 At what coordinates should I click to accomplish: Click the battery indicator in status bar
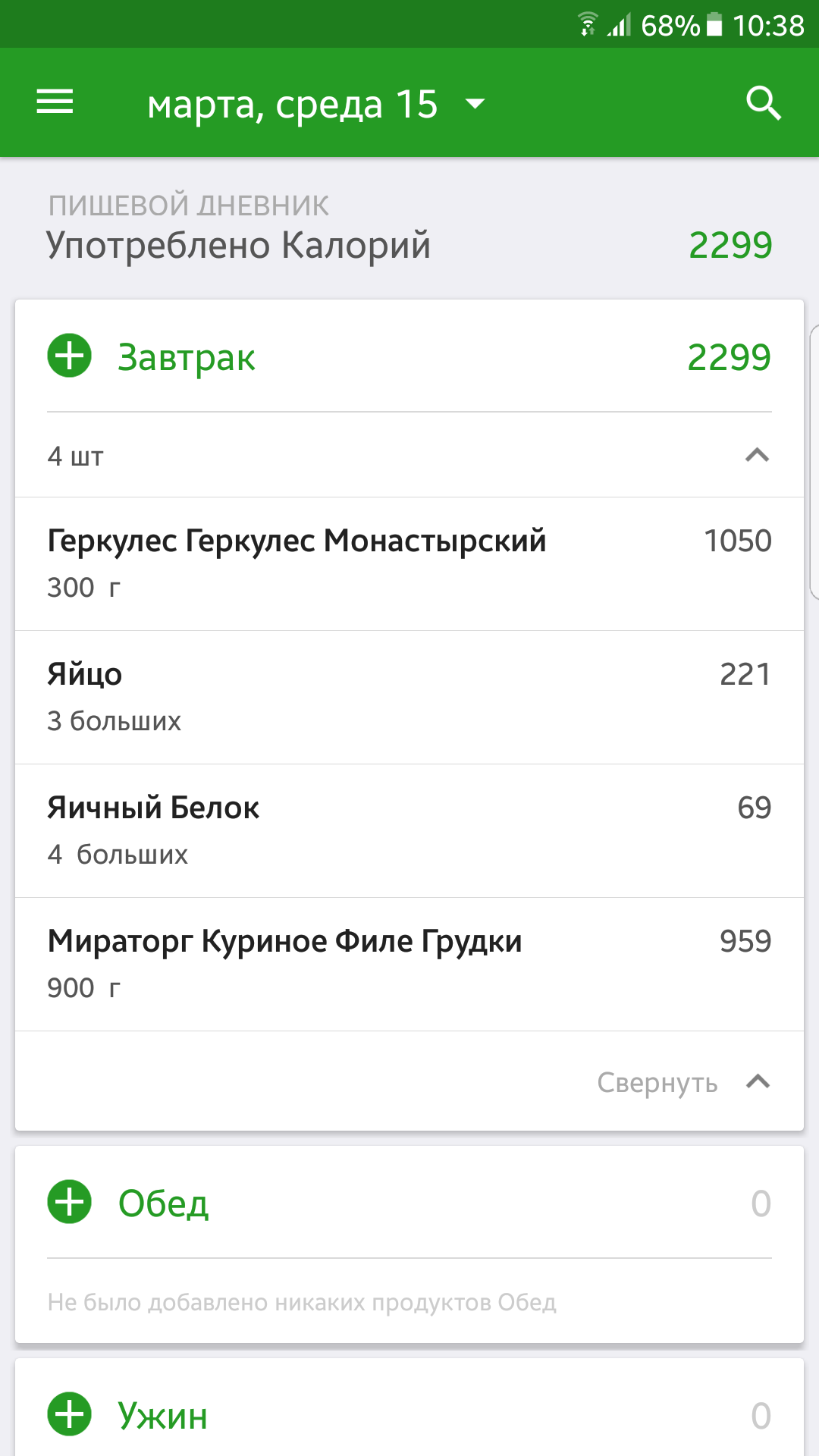(x=714, y=23)
